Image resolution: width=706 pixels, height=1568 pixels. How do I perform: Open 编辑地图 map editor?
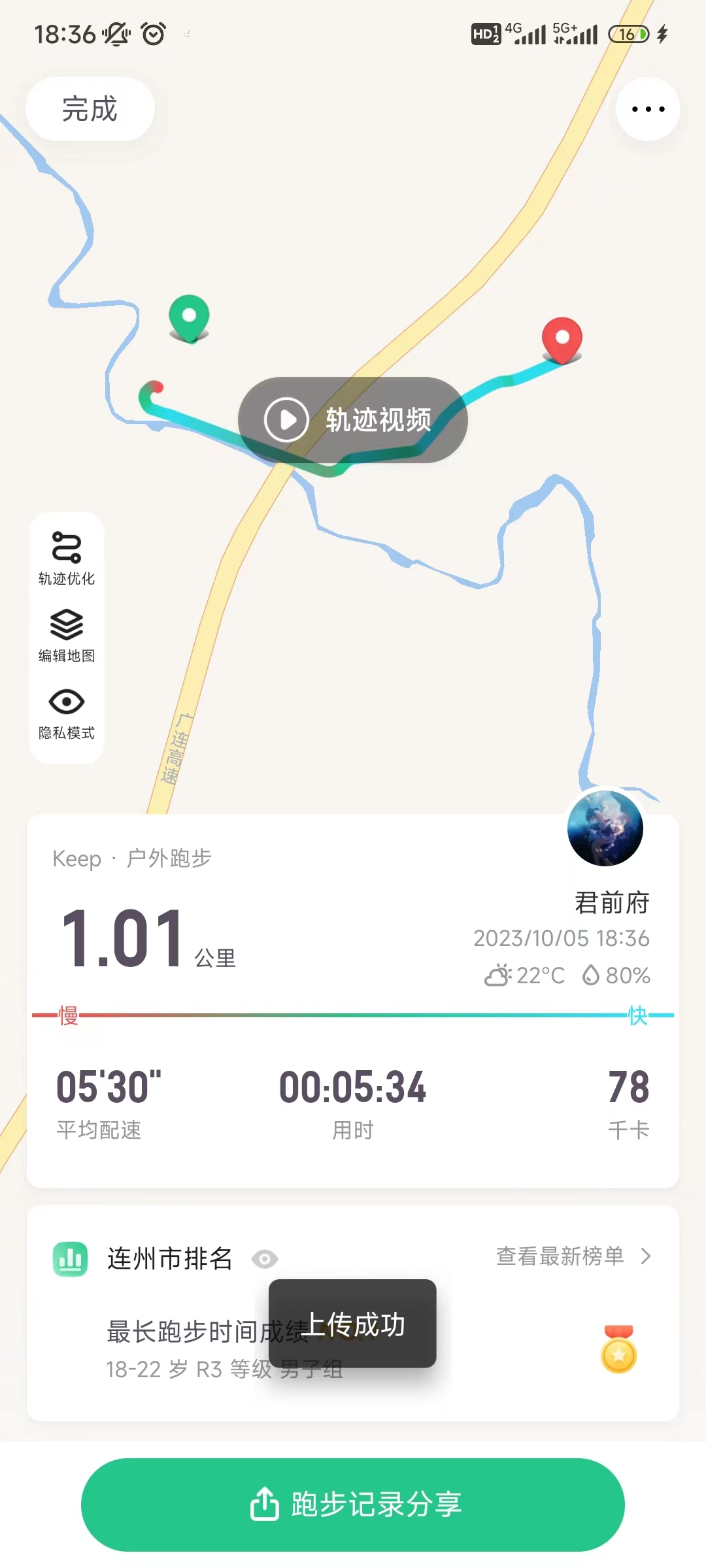pyautogui.click(x=67, y=635)
